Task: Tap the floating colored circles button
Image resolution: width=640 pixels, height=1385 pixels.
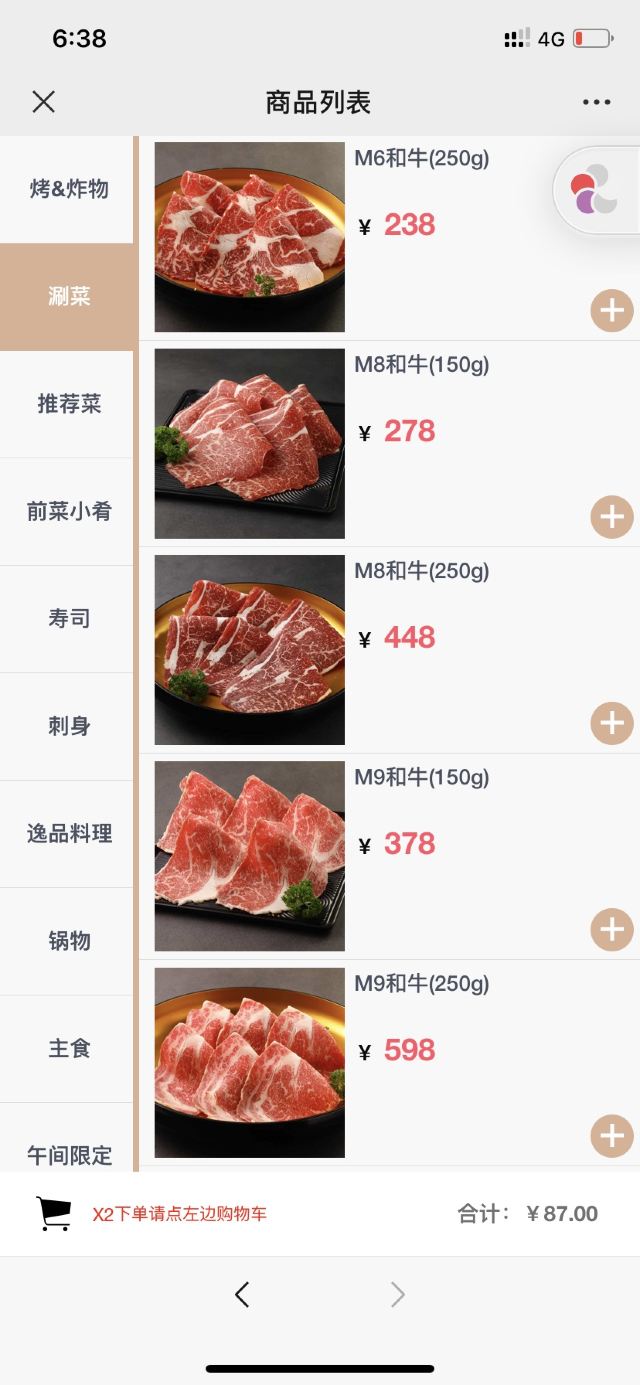Action: click(x=595, y=189)
